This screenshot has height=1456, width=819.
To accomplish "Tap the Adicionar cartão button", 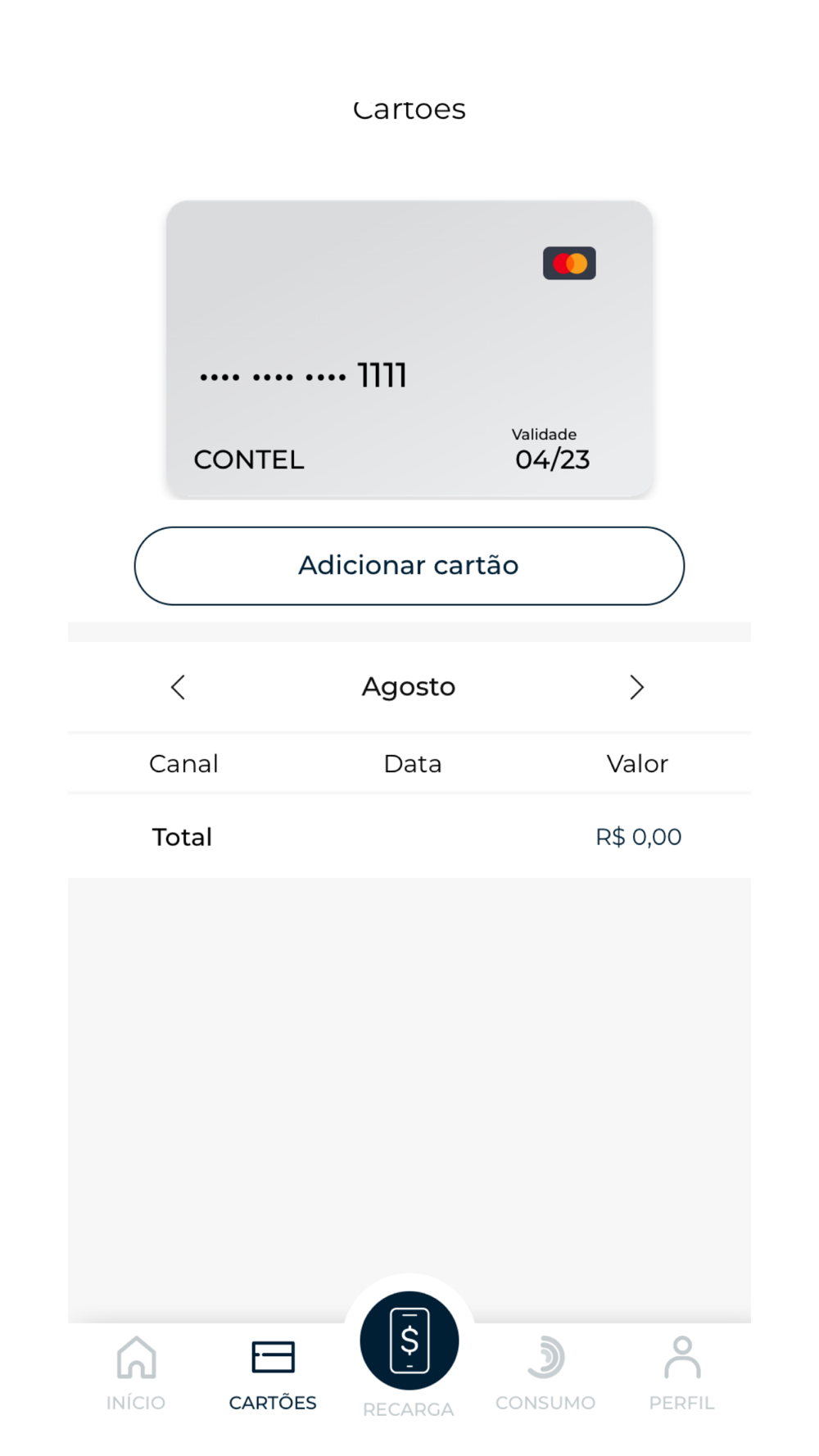I will click(x=409, y=566).
